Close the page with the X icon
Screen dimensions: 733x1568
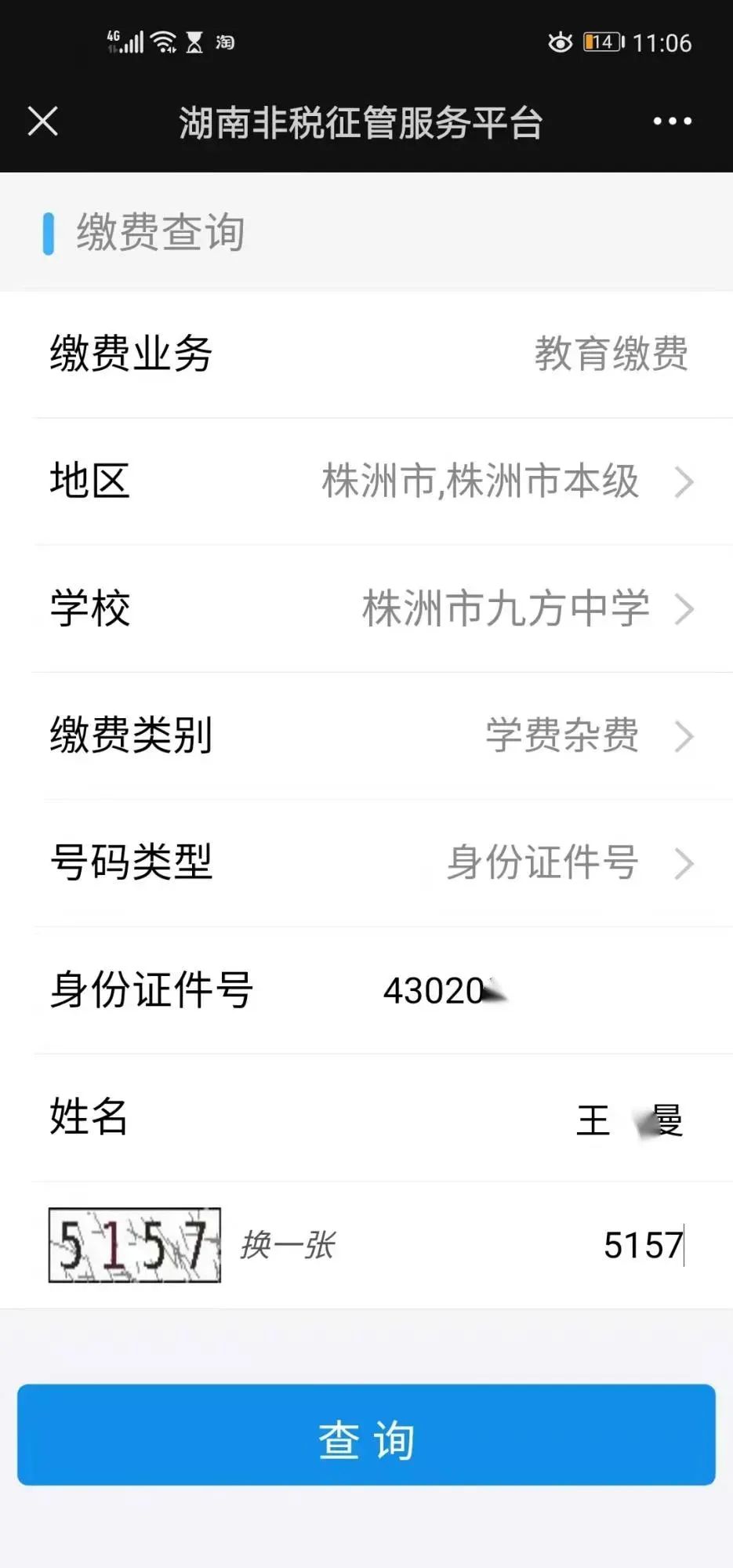42,122
